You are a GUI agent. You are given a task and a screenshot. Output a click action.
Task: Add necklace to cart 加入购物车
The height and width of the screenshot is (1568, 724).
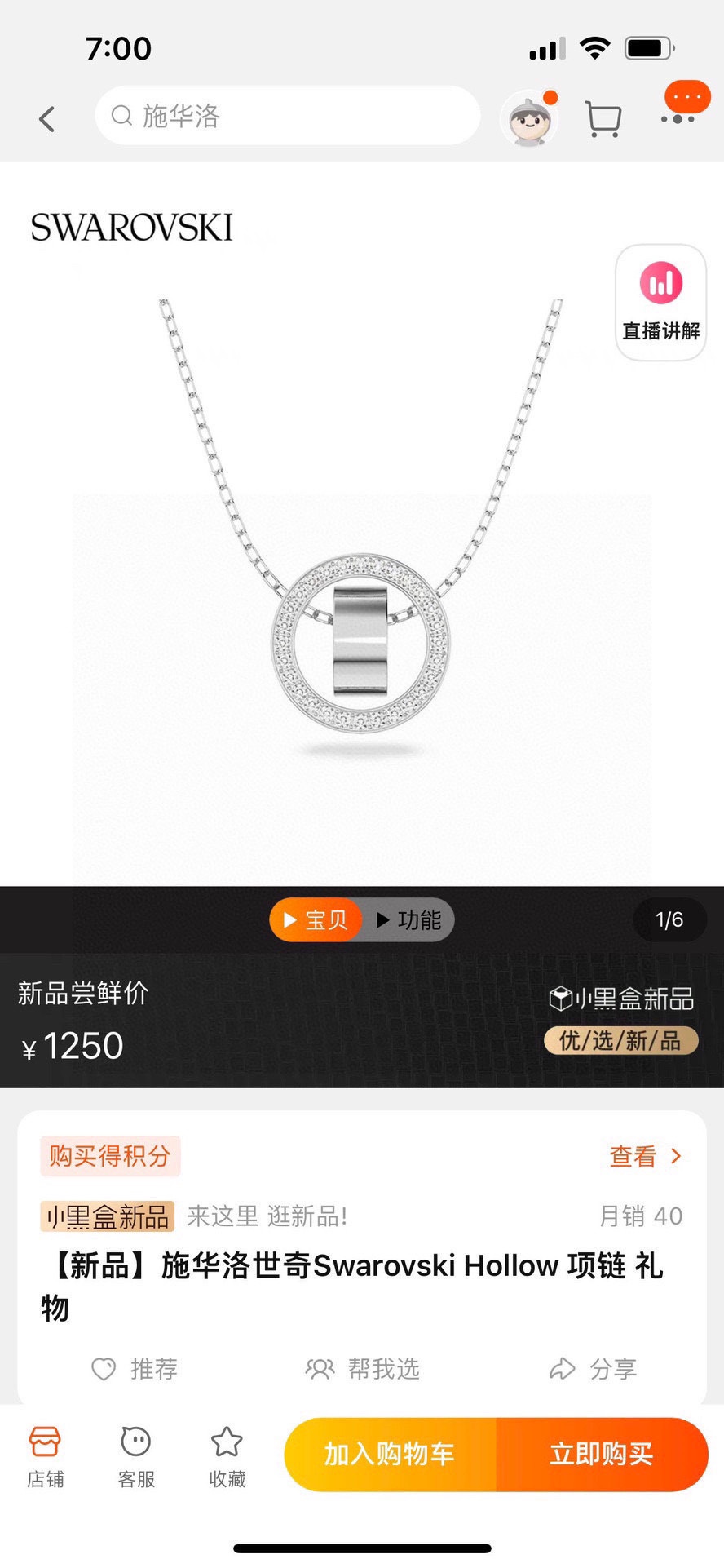(390, 1454)
